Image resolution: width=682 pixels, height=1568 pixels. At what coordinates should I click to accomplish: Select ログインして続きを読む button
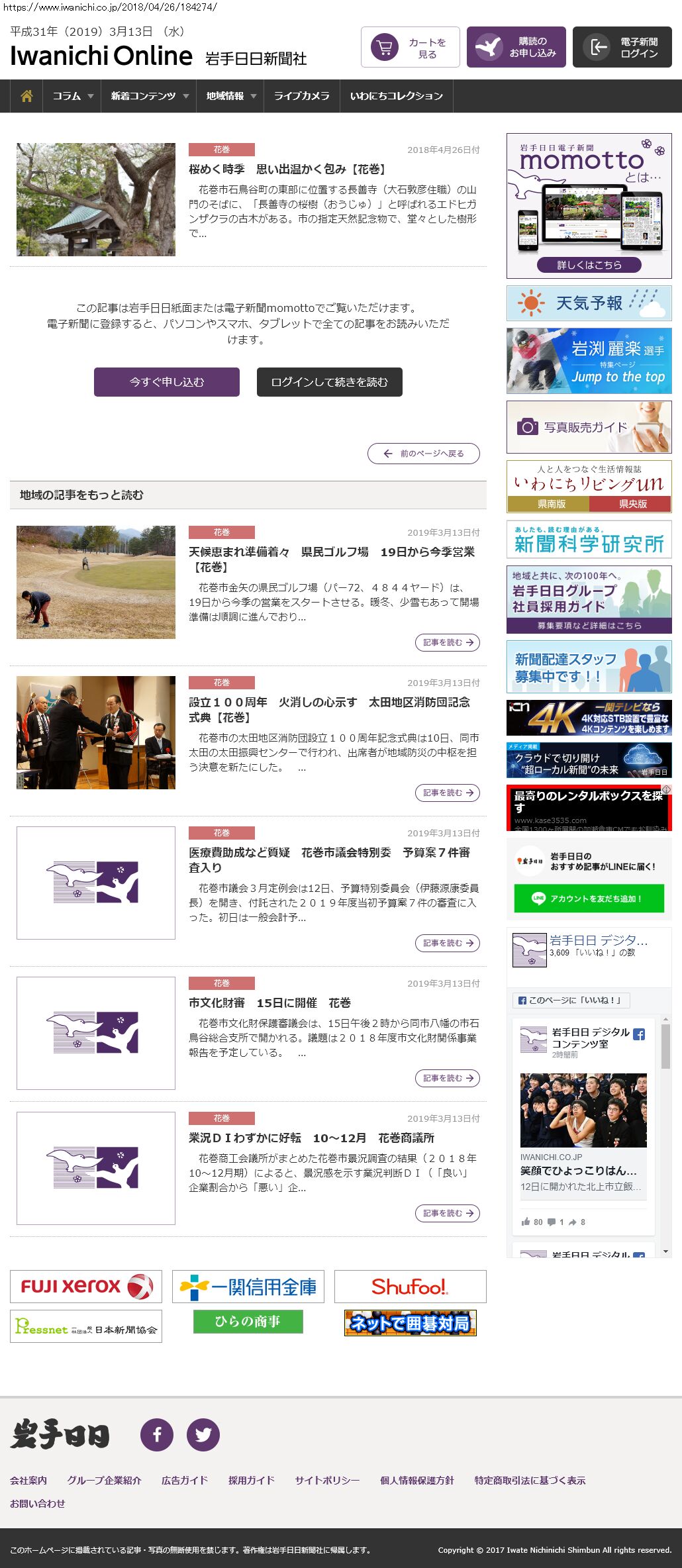(329, 382)
